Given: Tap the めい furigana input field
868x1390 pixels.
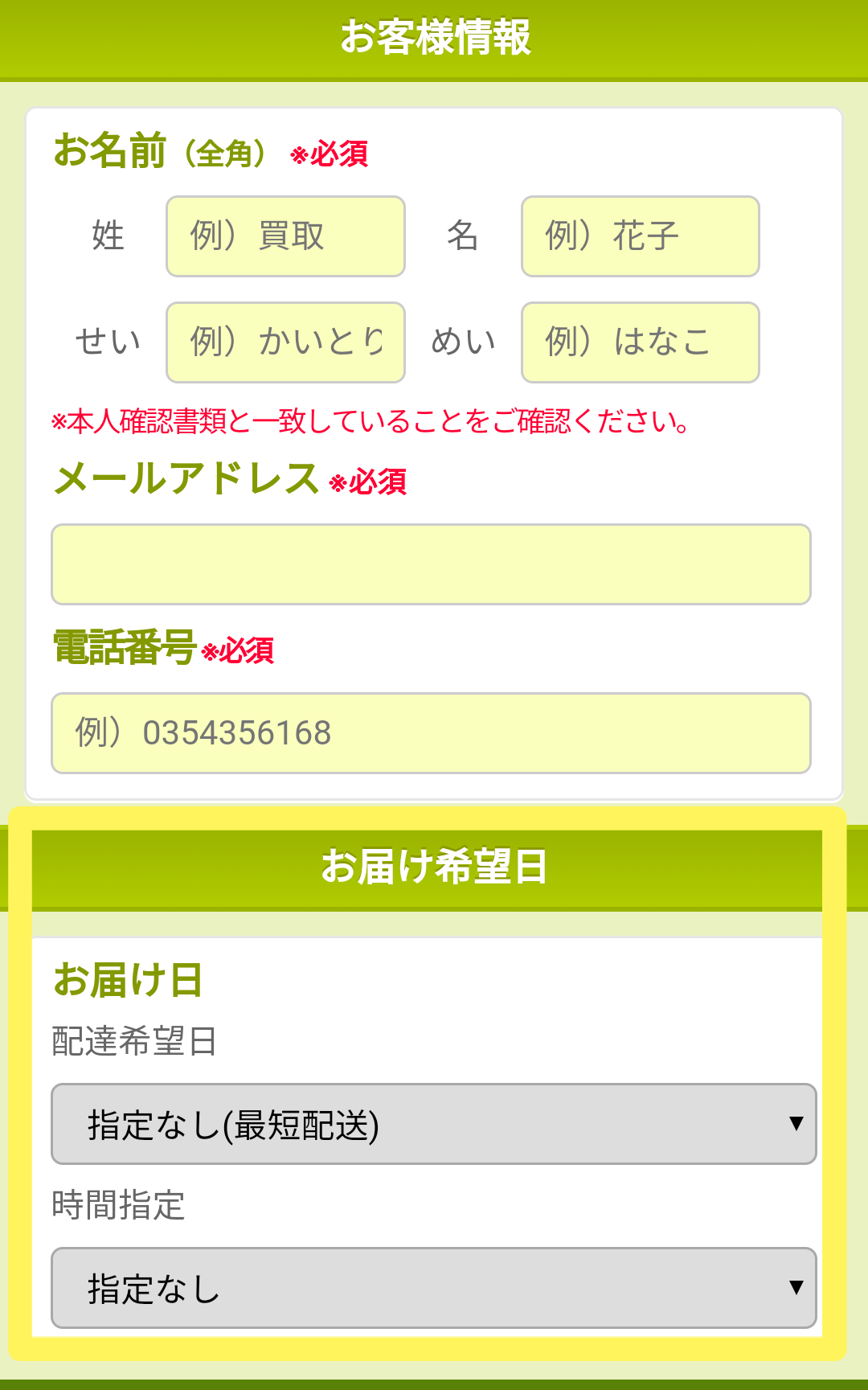Looking at the screenshot, I should [641, 342].
